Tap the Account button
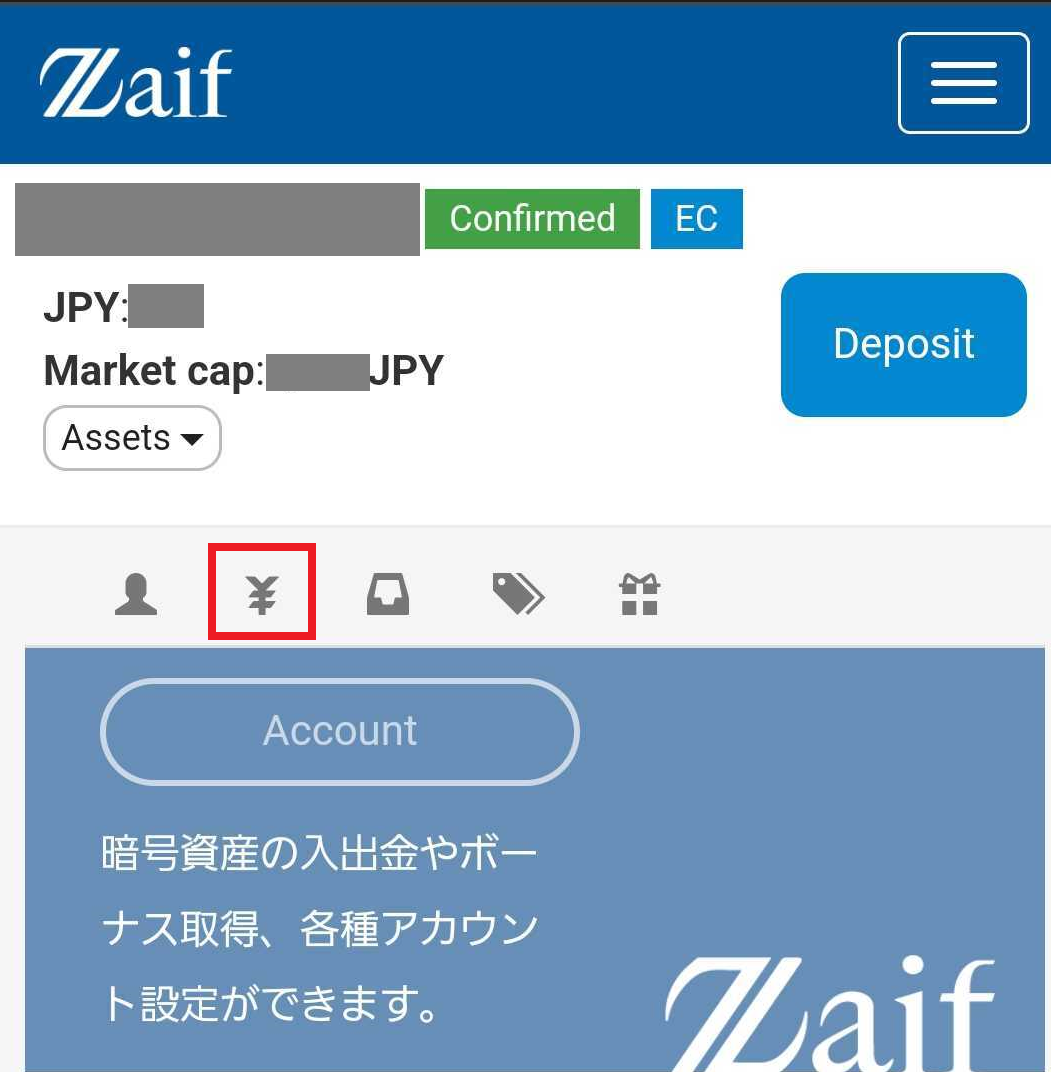1051x1072 pixels. coord(340,731)
